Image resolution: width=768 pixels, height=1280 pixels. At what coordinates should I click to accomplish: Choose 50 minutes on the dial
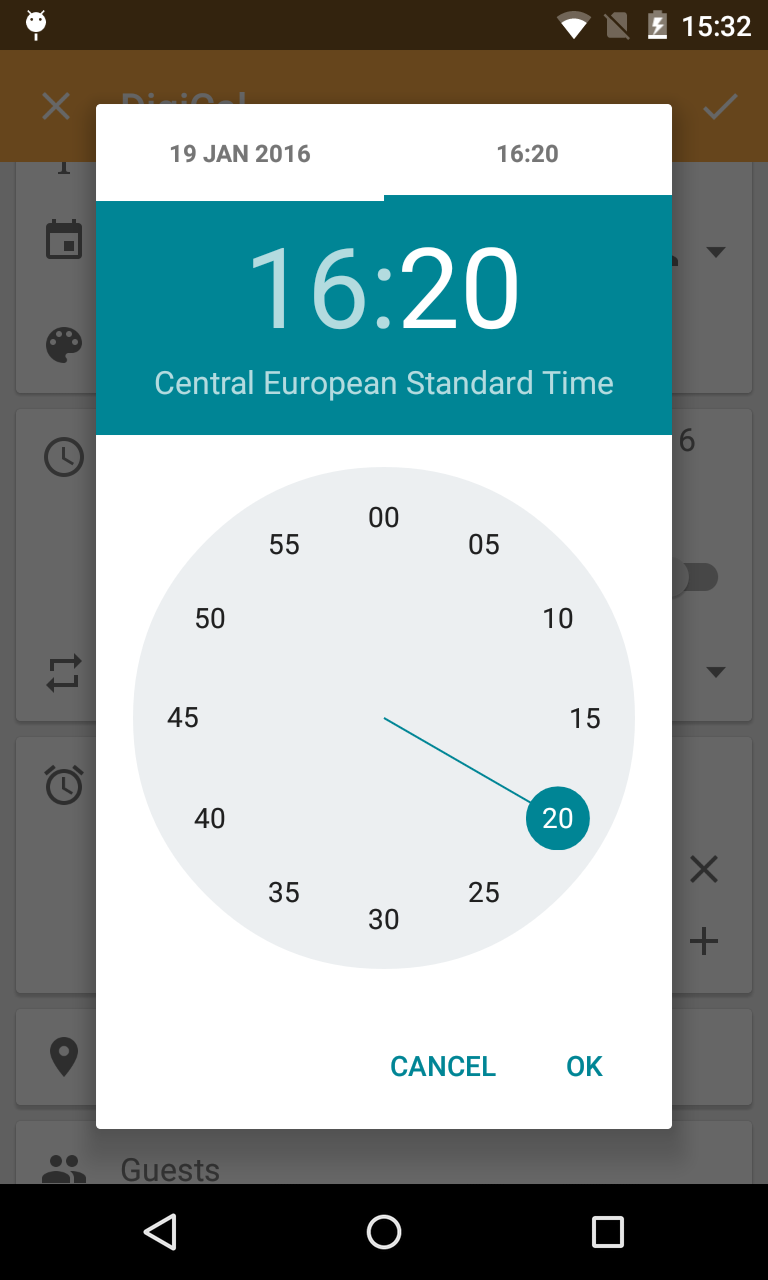click(x=210, y=618)
